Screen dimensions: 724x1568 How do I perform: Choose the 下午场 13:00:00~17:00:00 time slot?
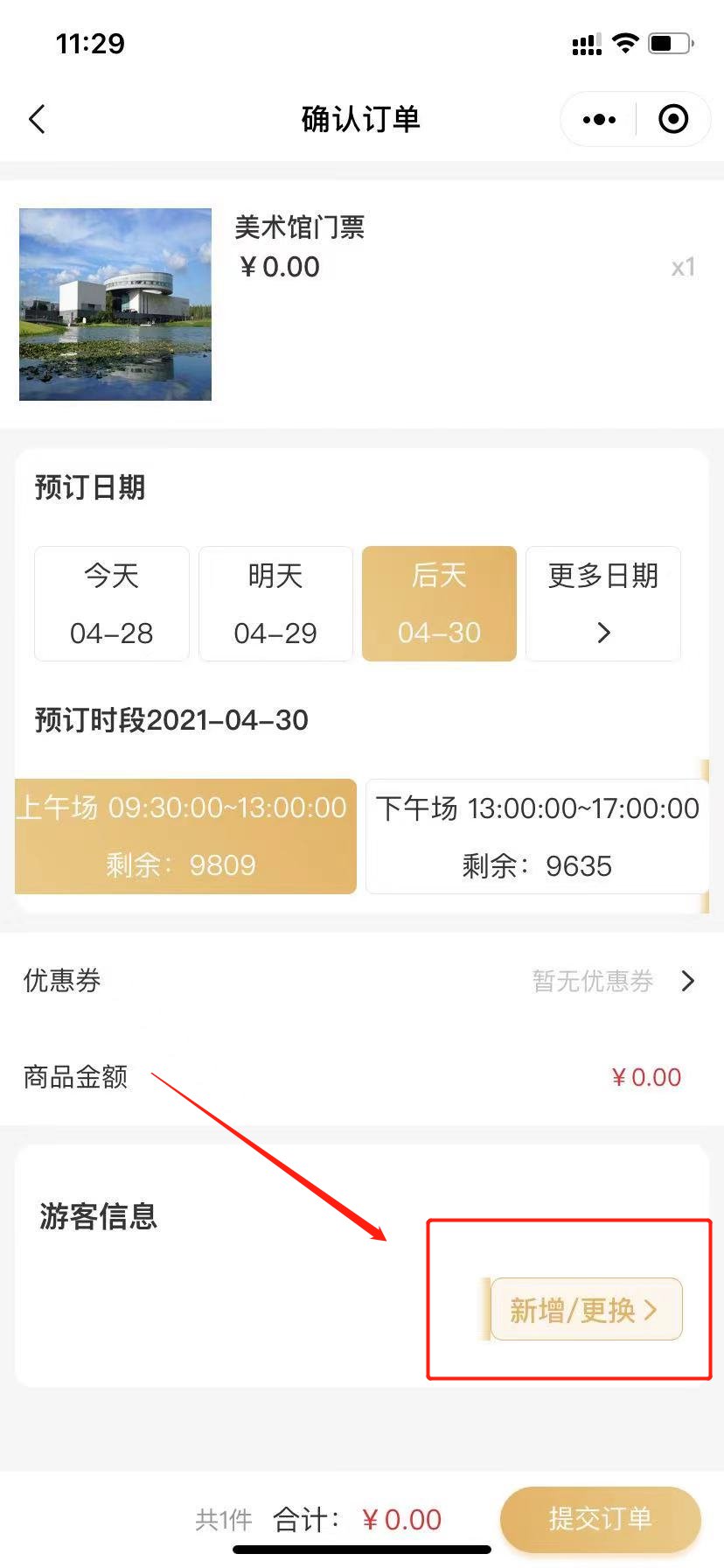537,836
